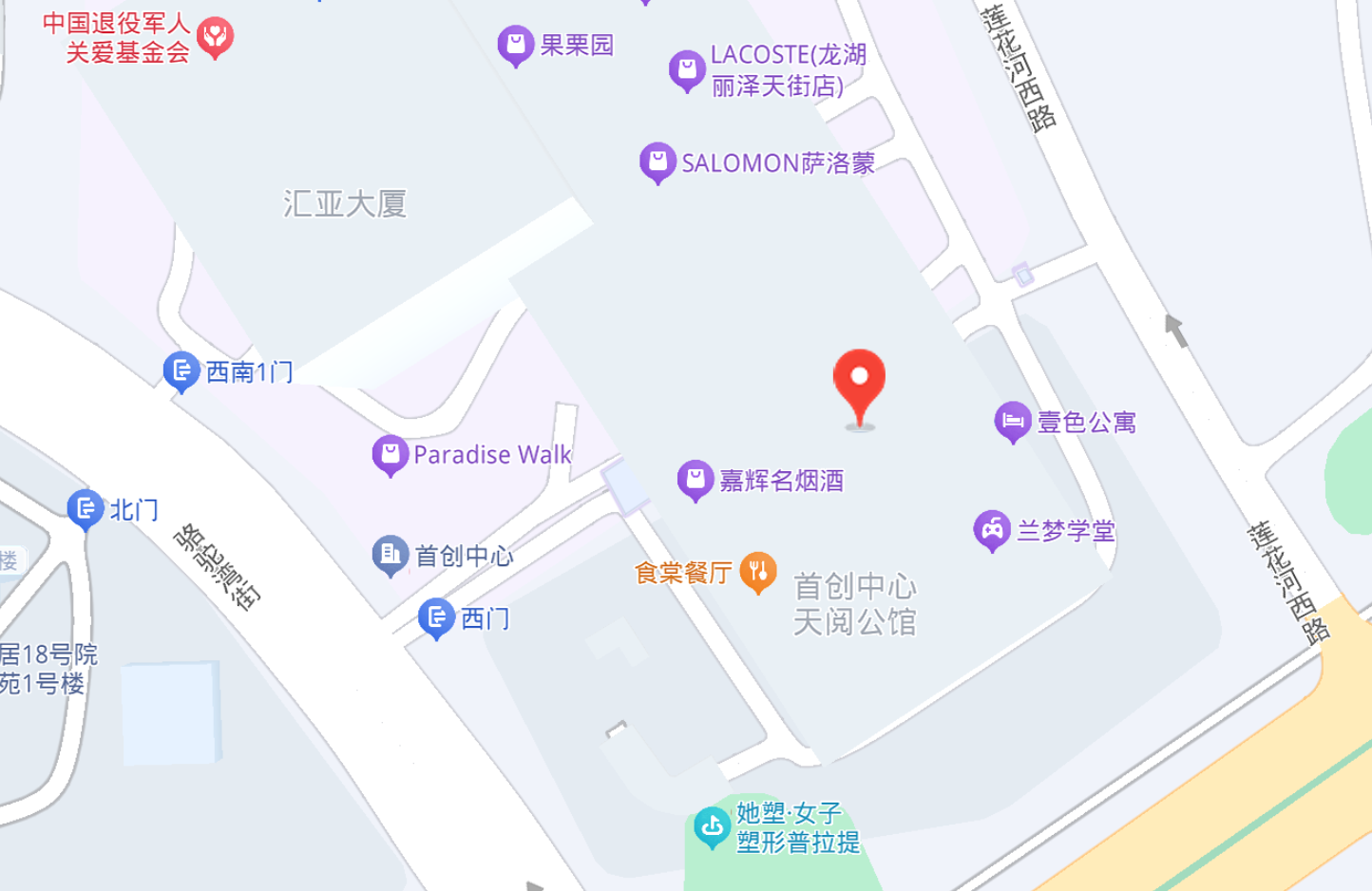
Task: Tap the 西门 gate marker
Action: (x=436, y=617)
